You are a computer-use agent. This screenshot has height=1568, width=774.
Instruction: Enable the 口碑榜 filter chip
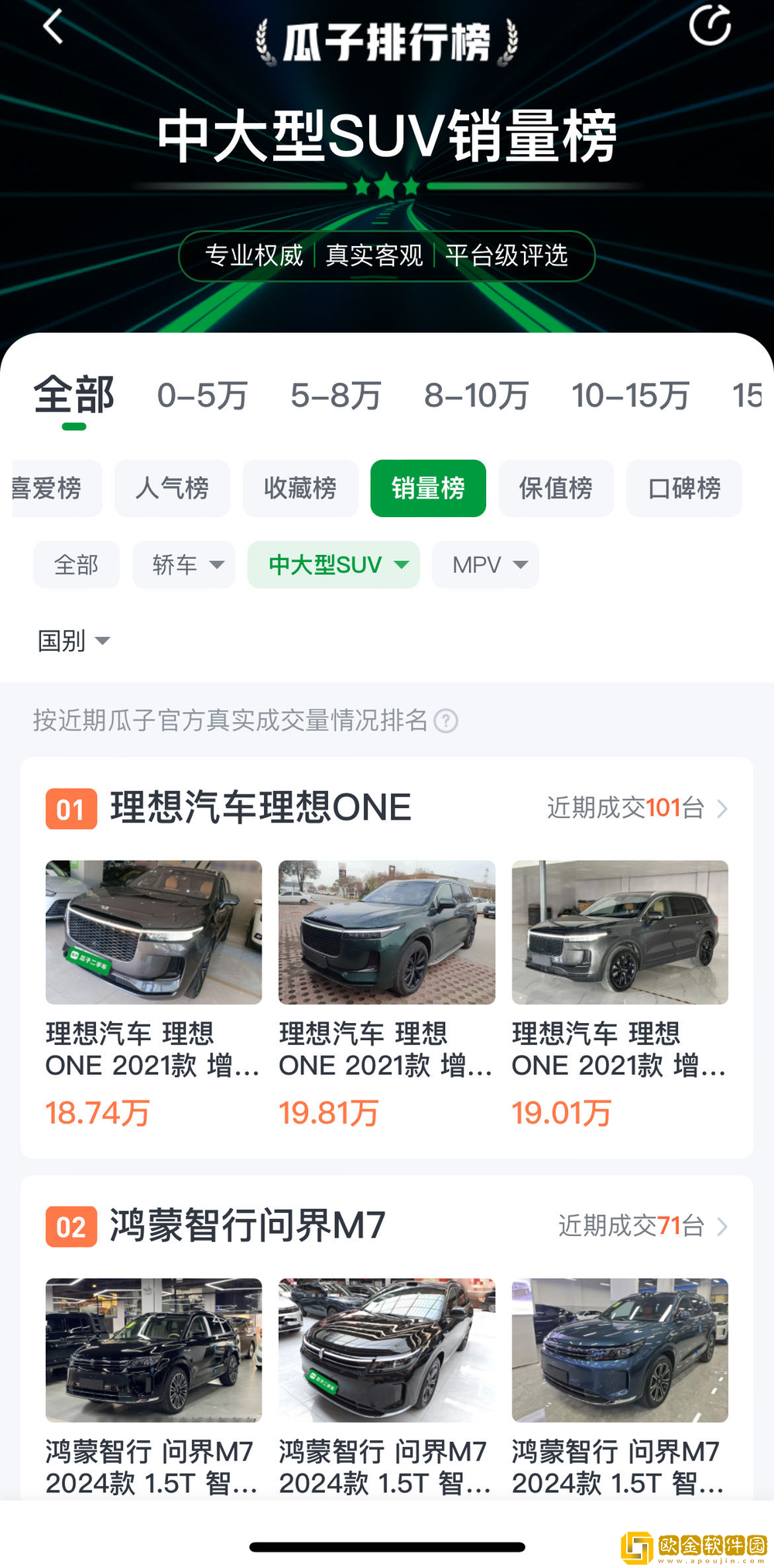point(684,488)
